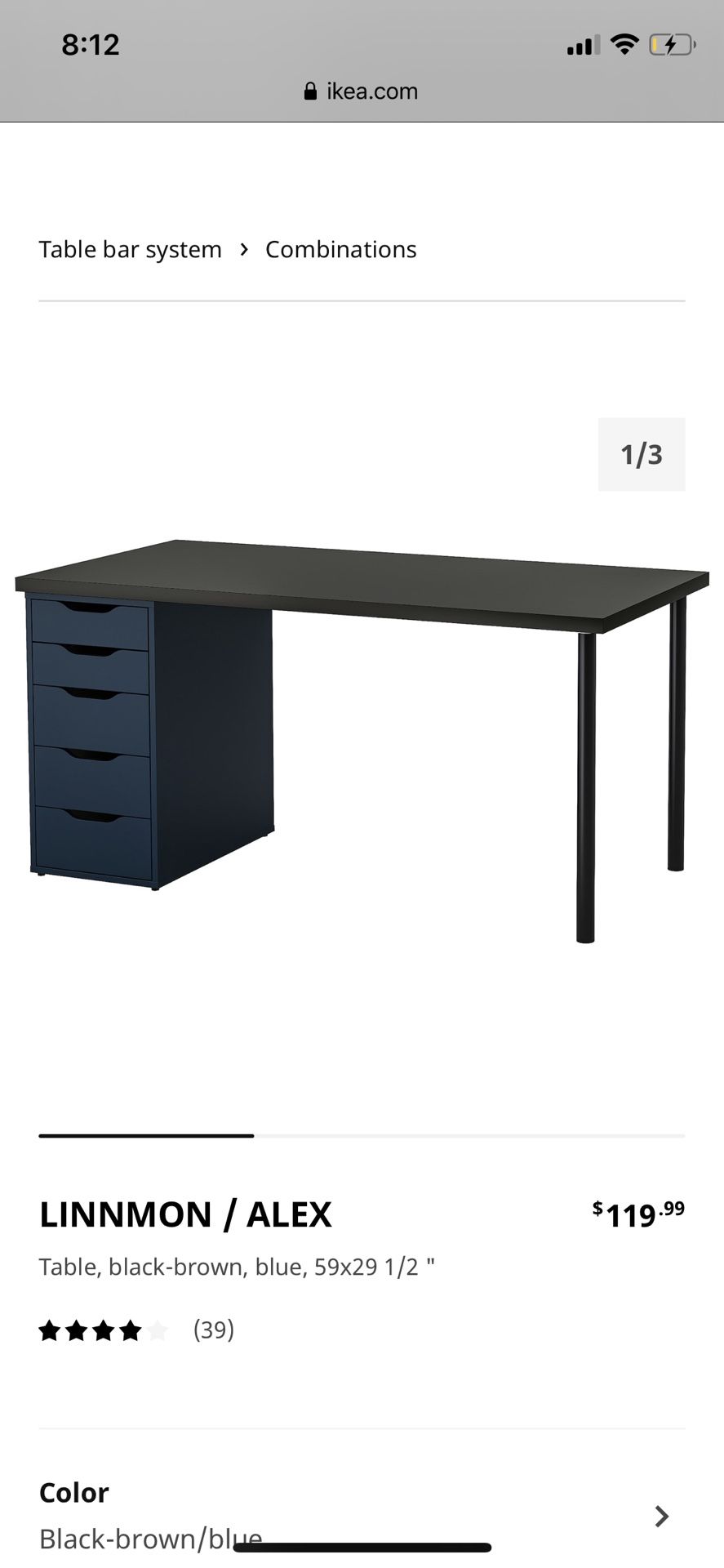Tap the lock icon in the address bar
The height and width of the screenshot is (1568, 724).
pyautogui.click(x=310, y=90)
